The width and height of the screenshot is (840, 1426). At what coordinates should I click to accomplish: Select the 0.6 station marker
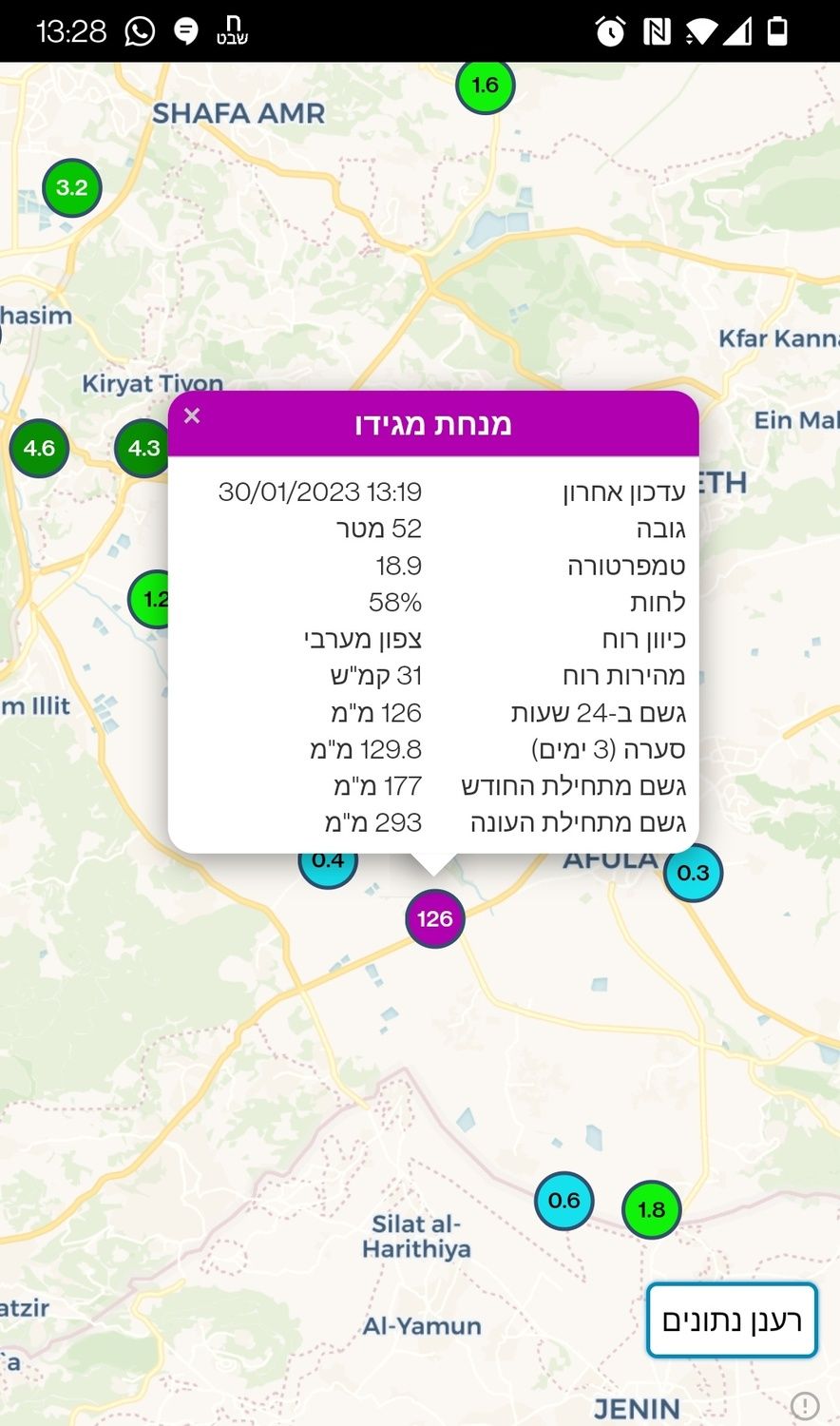pos(563,1200)
